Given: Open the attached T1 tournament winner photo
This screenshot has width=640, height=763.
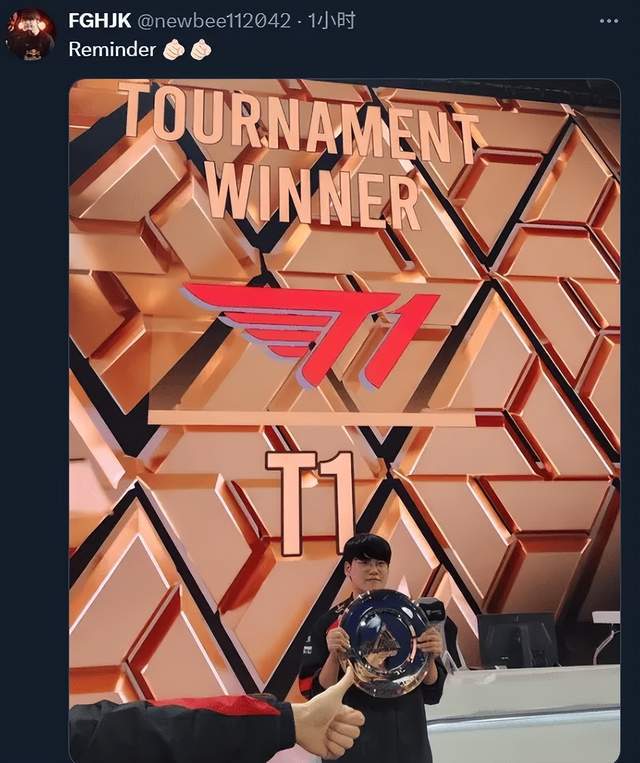Looking at the screenshot, I should coord(343,420).
